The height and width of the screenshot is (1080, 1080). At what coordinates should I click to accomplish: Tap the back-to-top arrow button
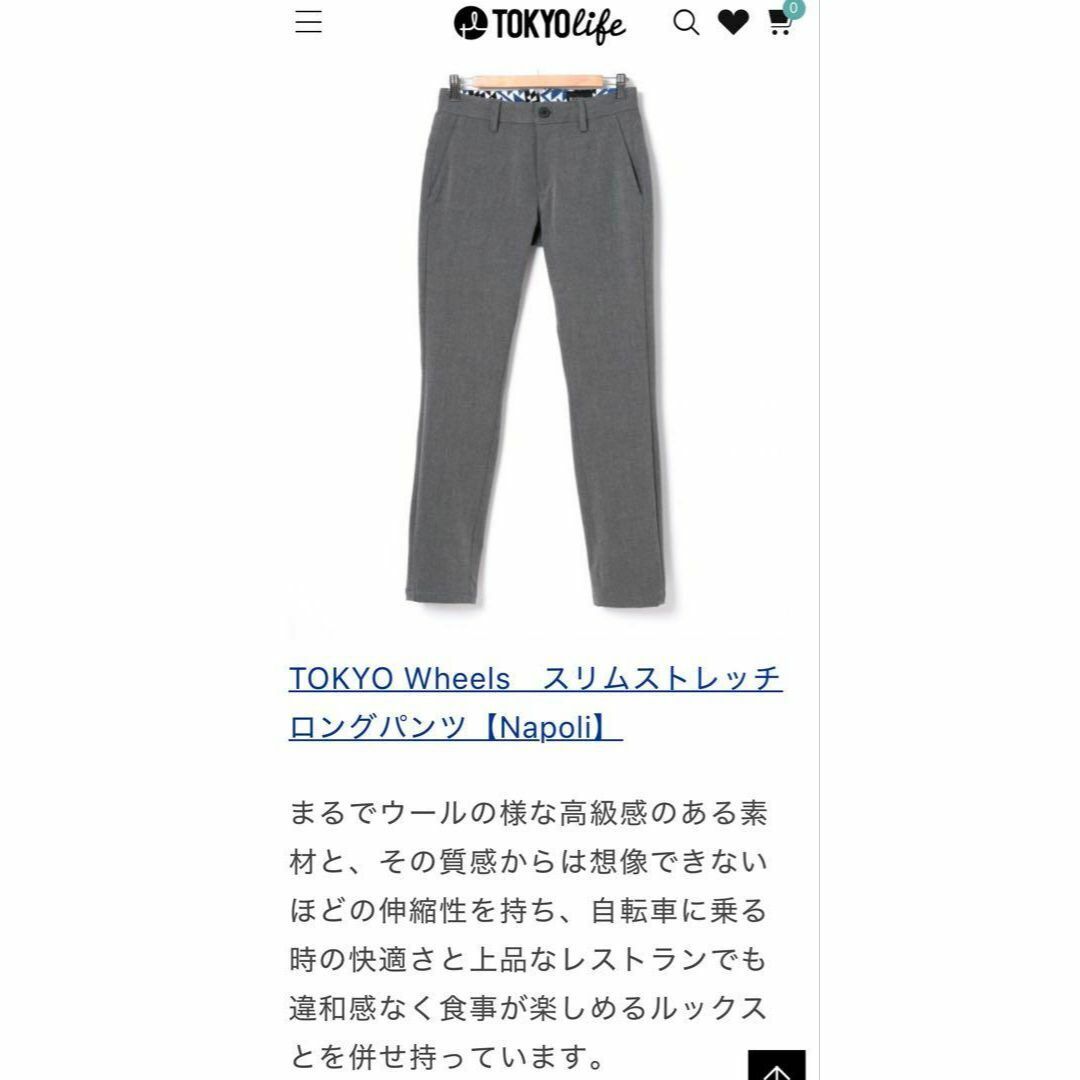[776, 1066]
